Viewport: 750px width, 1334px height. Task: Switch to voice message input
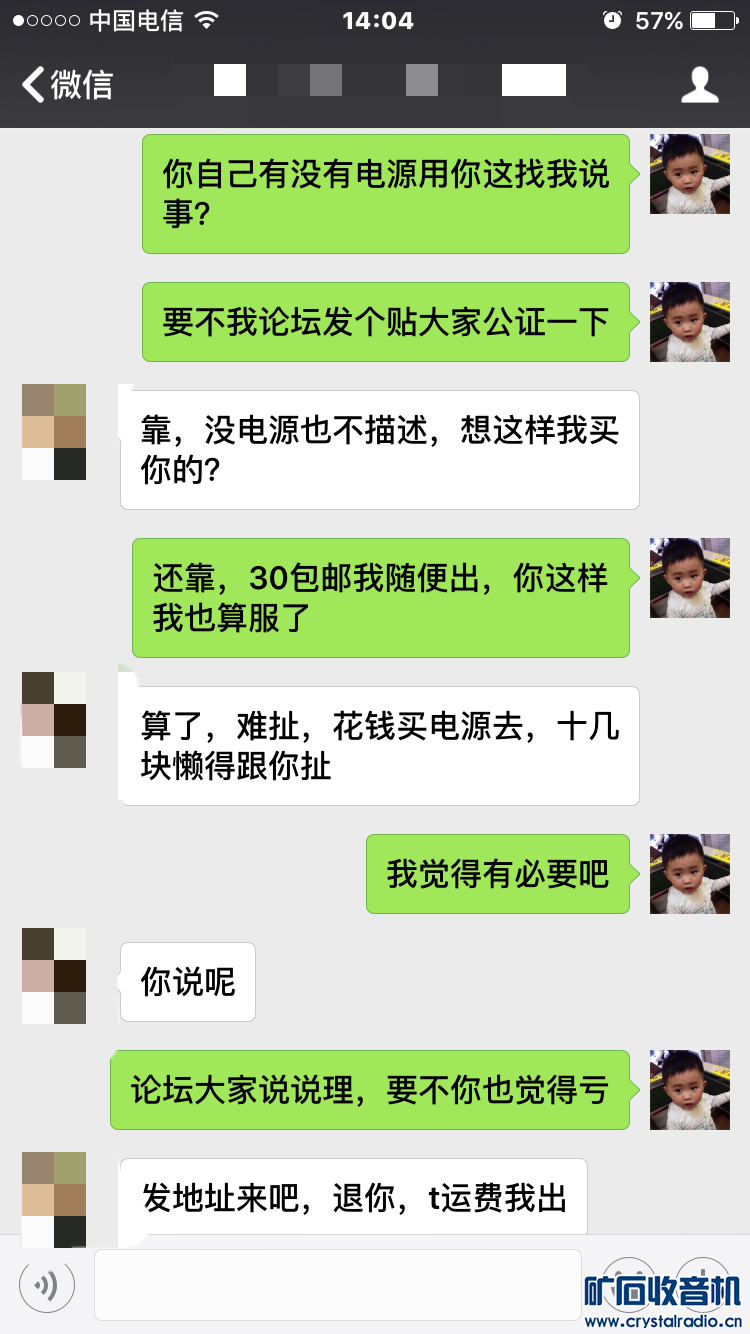click(46, 1284)
